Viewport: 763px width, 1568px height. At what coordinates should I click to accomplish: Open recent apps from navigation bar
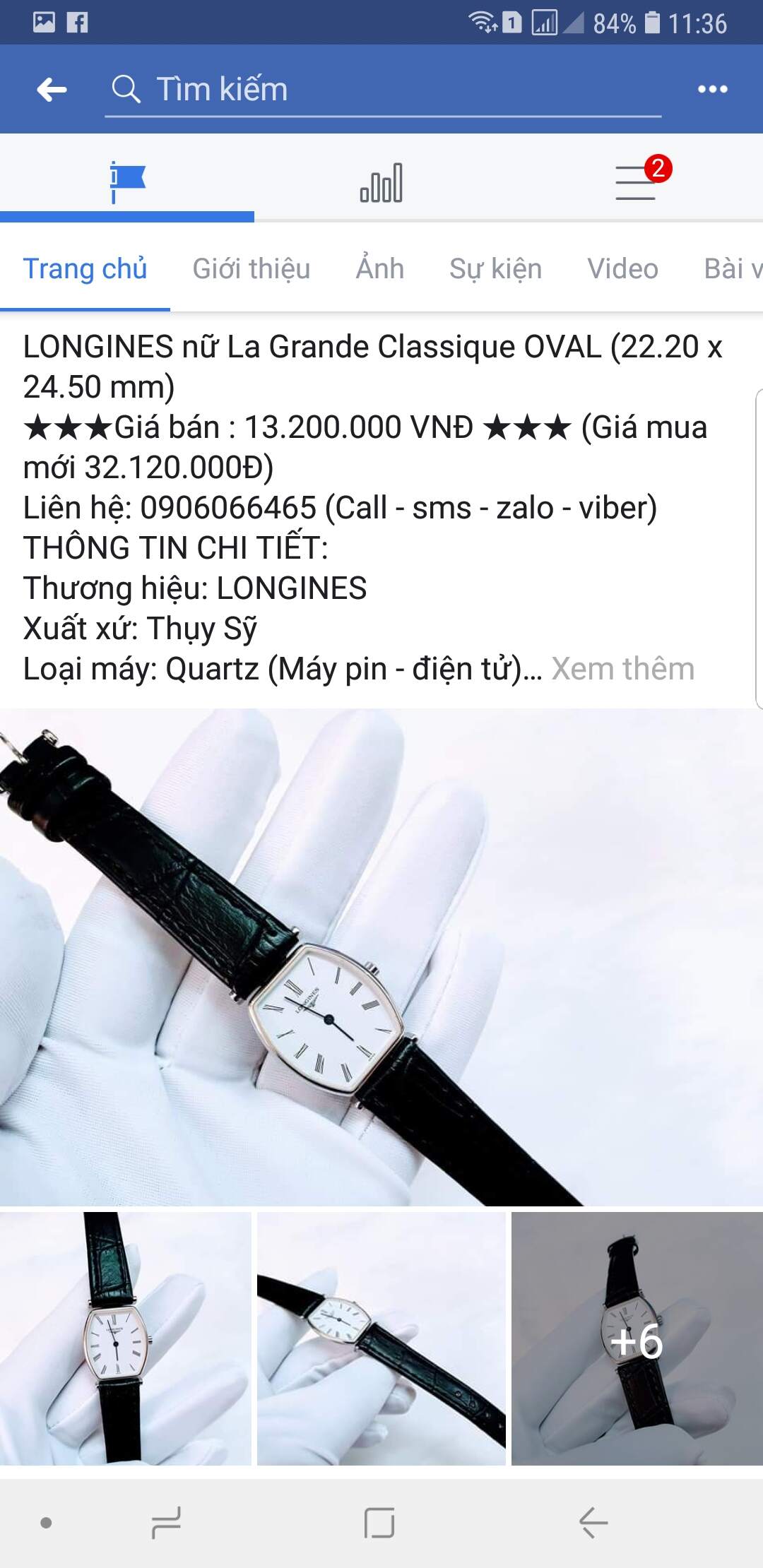point(166,1522)
